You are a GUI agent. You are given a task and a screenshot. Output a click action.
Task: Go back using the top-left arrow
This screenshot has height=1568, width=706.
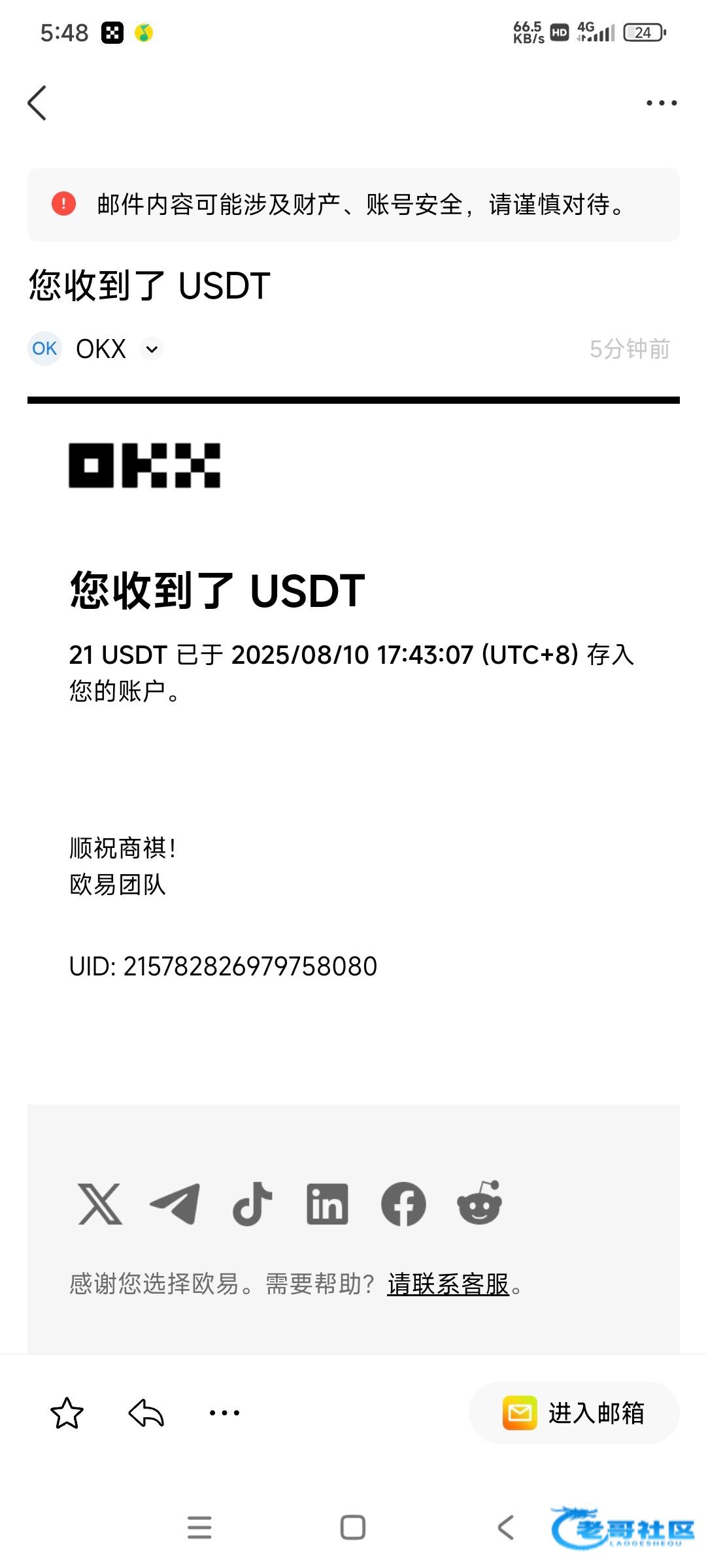point(37,103)
